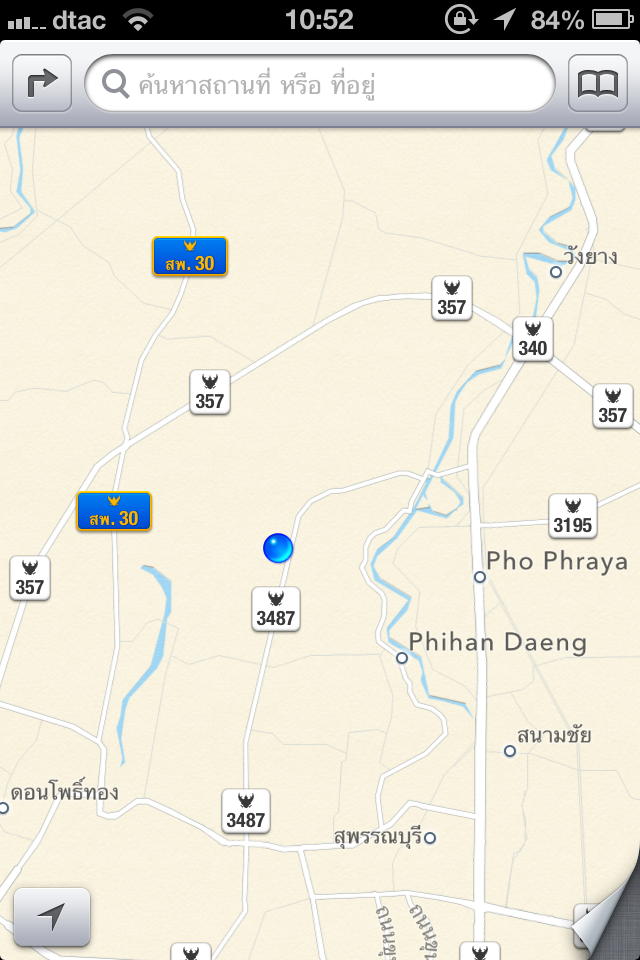Open the directions arrow button
This screenshot has height=960, width=640.
tap(42, 84)
